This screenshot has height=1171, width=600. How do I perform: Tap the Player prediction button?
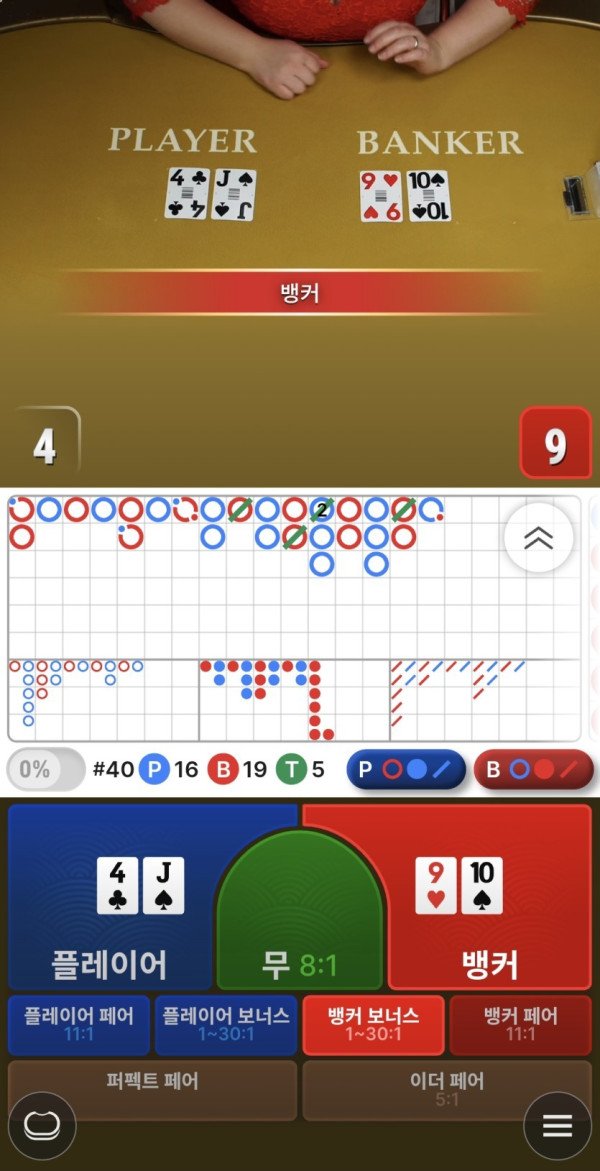coord(406,770)
